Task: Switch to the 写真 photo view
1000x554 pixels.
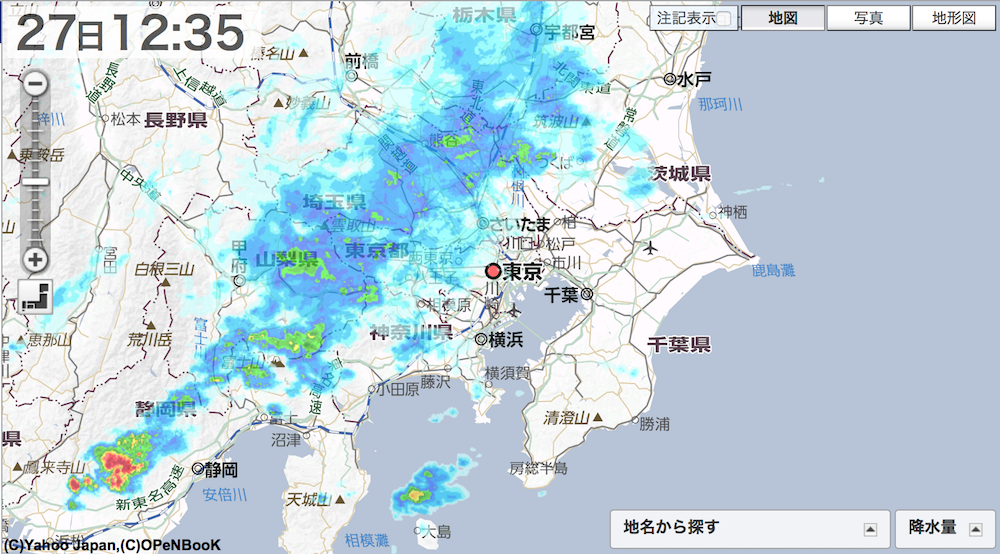Action: coord(867,18)
